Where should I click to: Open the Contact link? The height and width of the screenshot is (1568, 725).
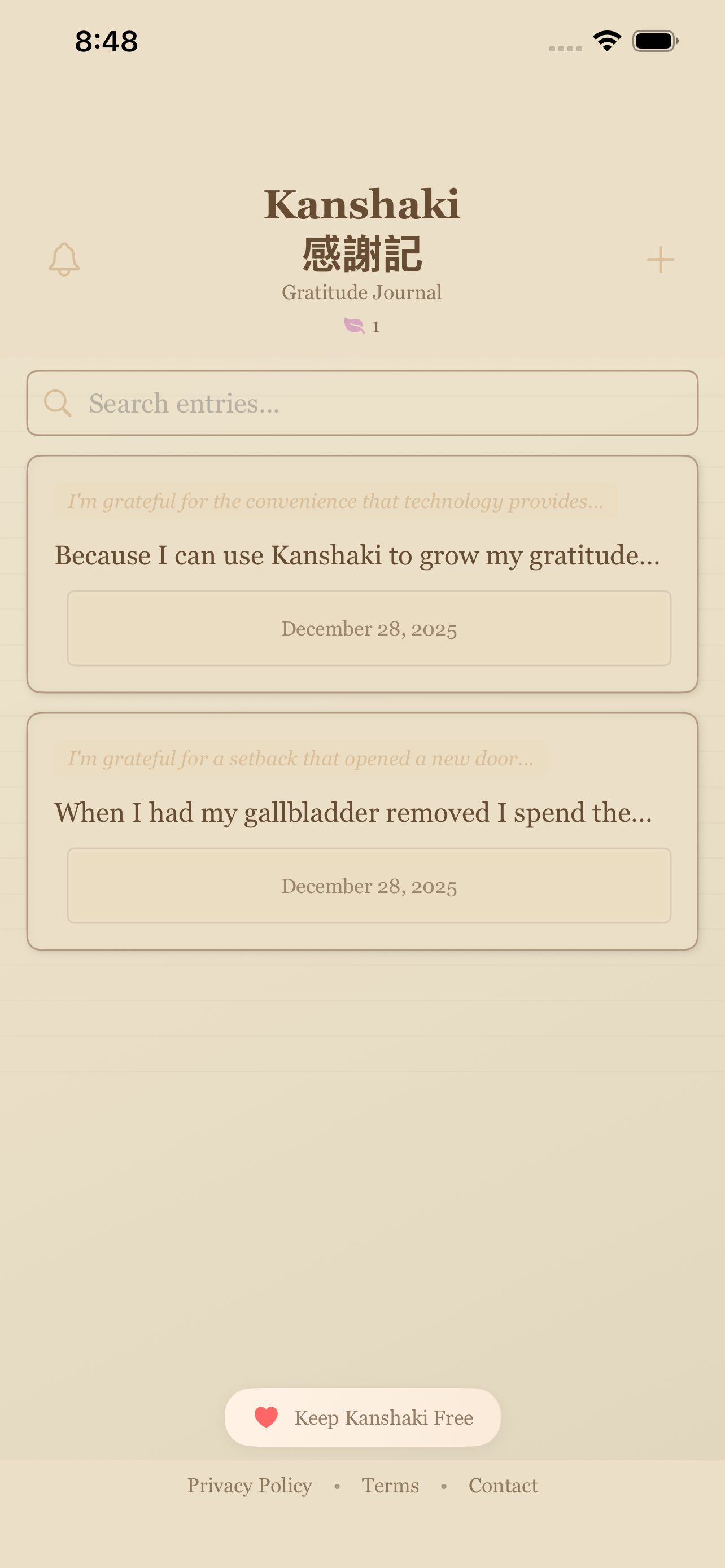click(x=503, y=1486)
